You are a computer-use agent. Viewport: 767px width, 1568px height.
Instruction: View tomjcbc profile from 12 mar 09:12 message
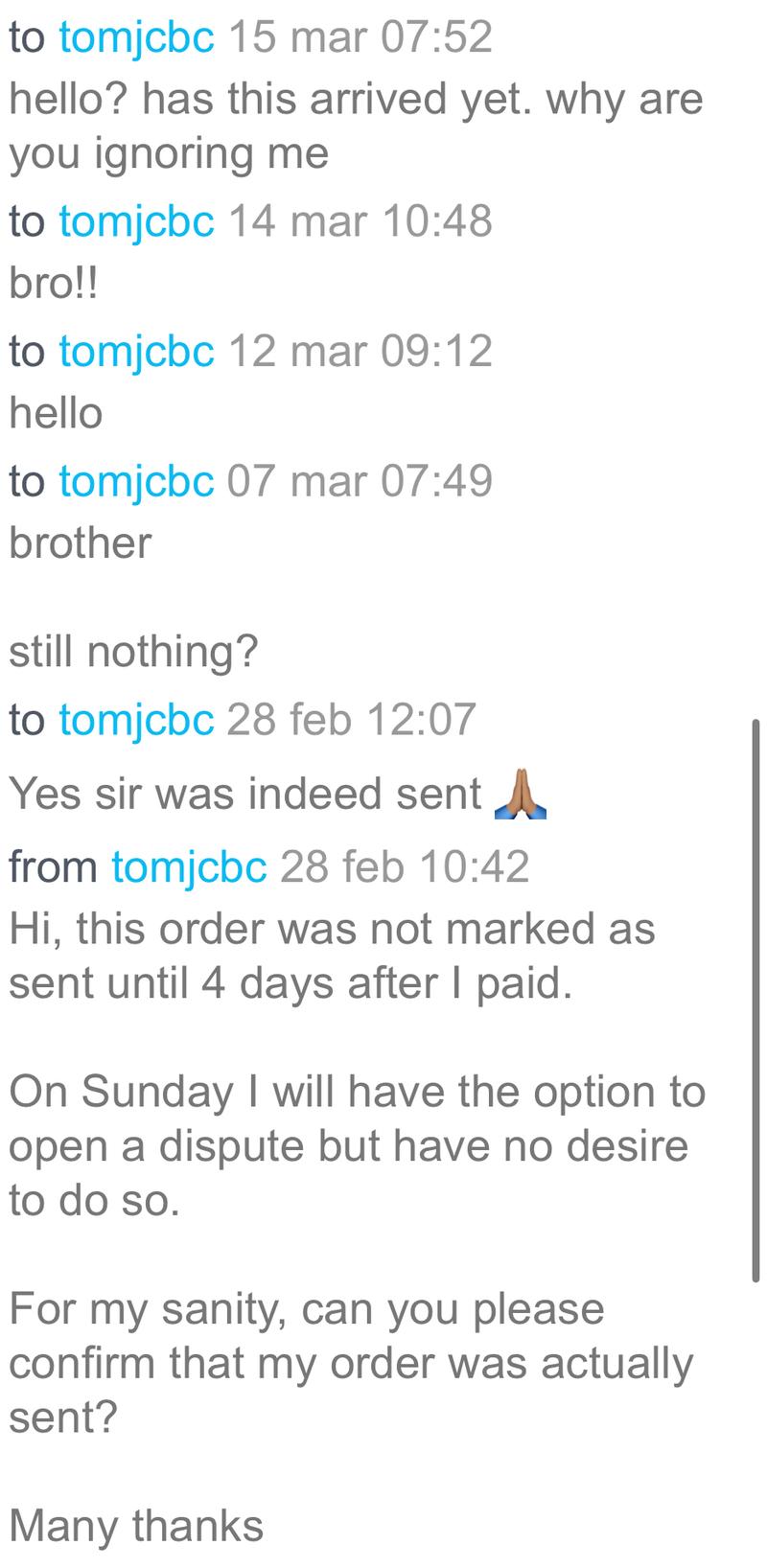click(136, 351)
